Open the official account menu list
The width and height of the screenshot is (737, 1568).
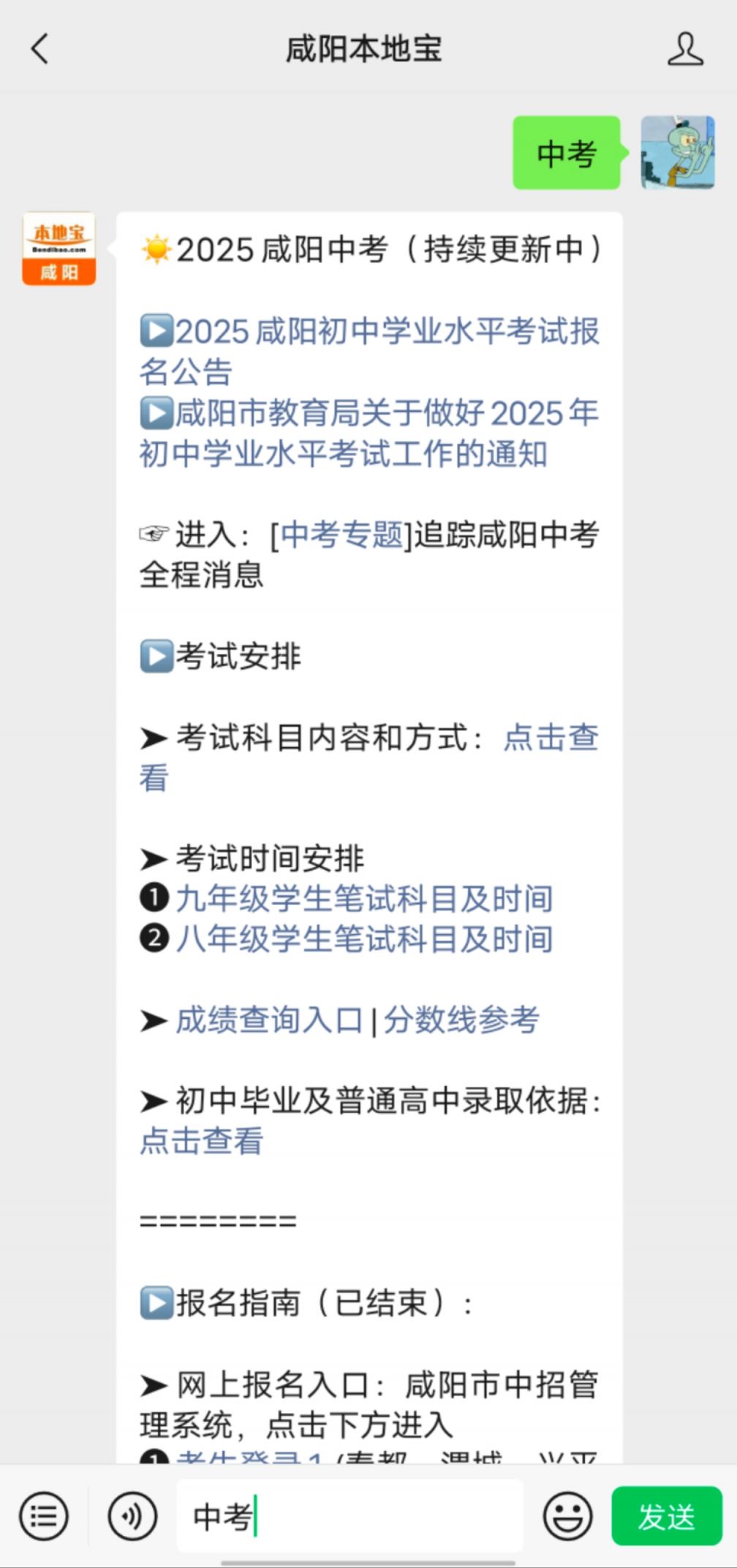(x=44, y=1517)
